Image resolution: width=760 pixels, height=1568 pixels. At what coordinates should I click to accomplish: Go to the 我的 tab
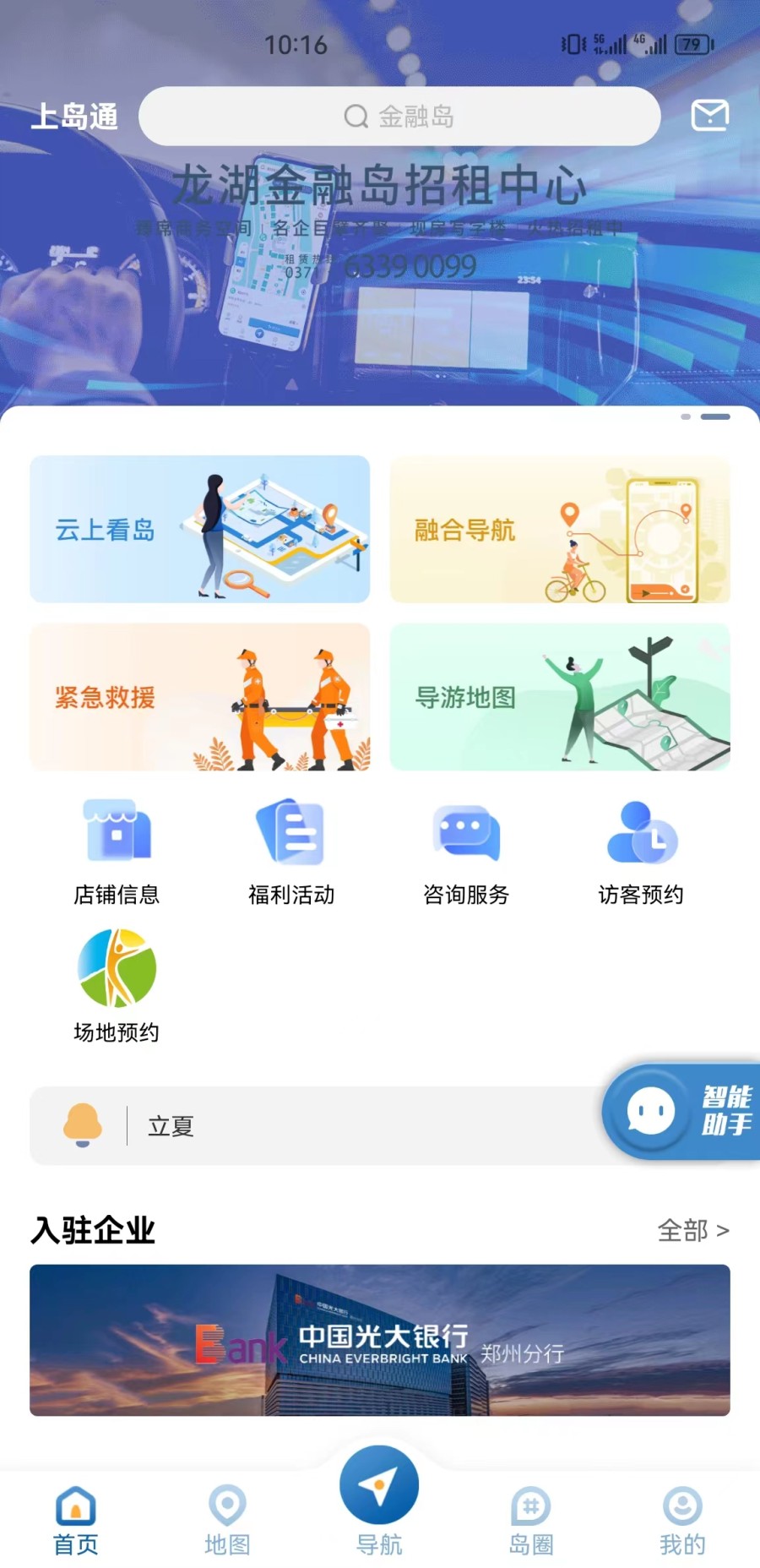682,1520
